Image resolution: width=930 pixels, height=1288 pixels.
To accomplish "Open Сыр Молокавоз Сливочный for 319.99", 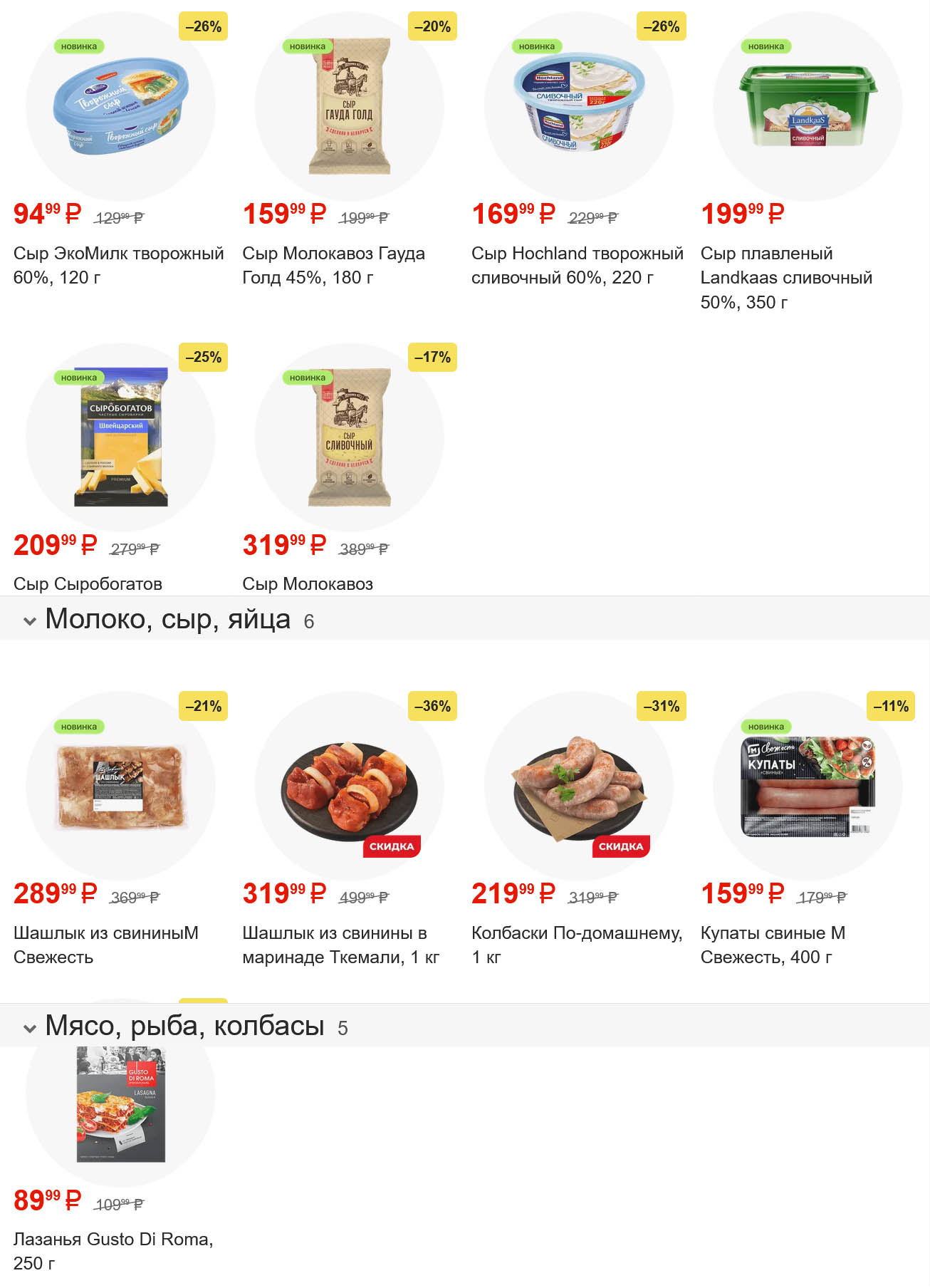I will point(349,437).
